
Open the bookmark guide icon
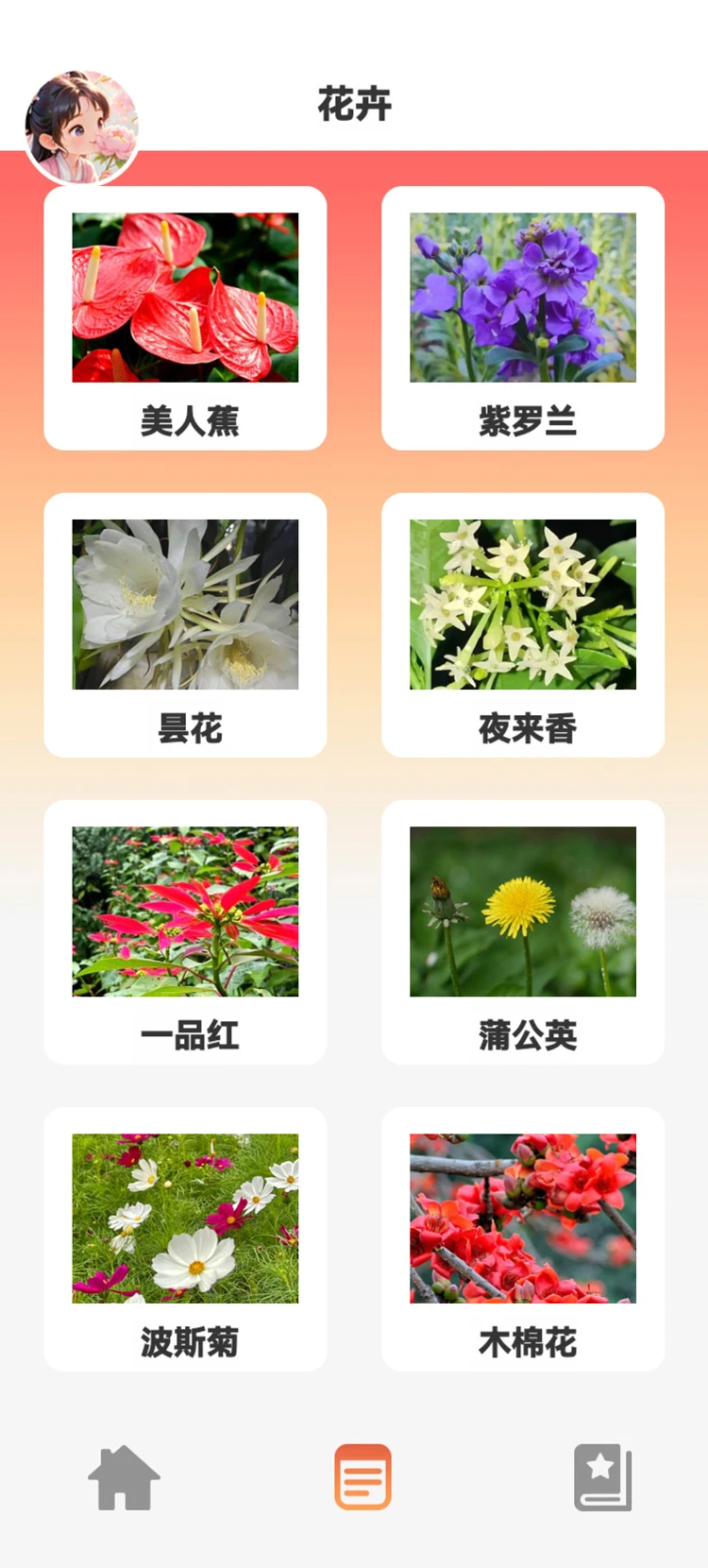click(603, 1476)
